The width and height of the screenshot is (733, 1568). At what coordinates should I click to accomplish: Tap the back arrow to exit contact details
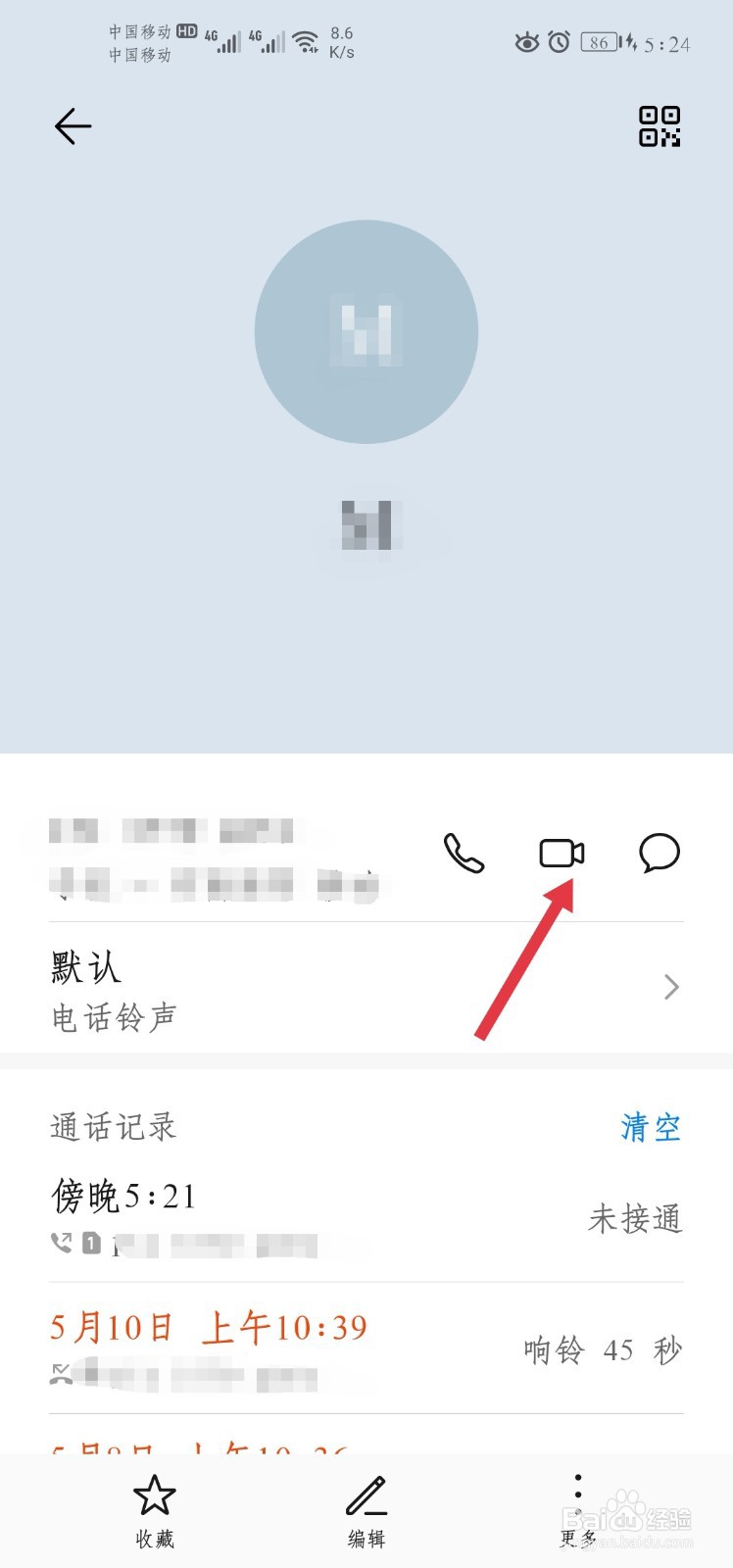coord(72,127)
